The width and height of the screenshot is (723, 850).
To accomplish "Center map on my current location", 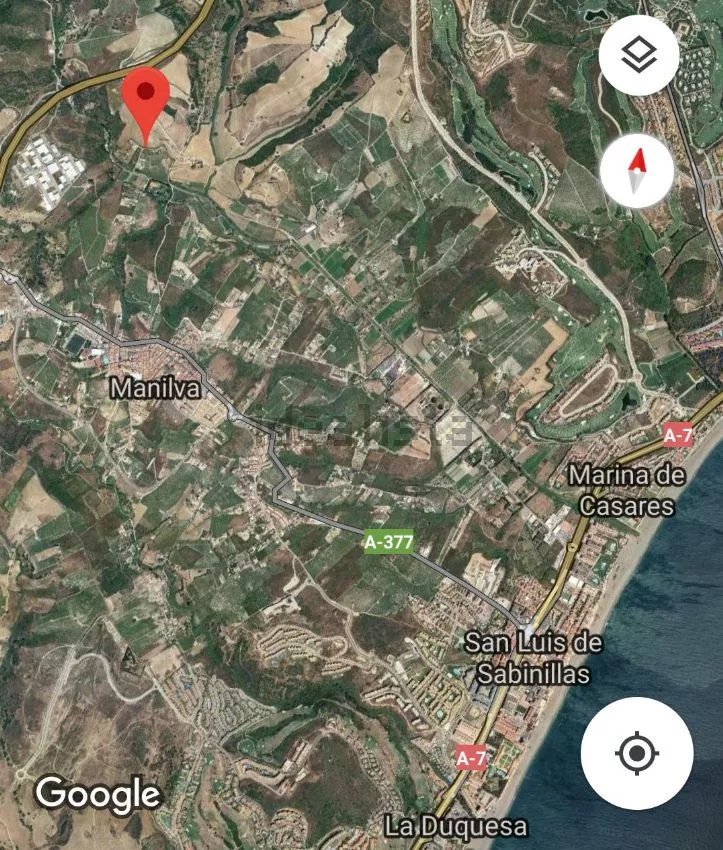I will pos(637,753).
